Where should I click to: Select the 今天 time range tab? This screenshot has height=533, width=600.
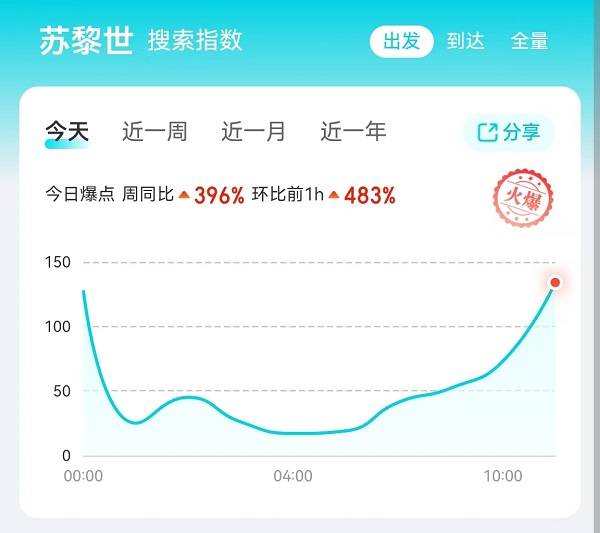coord(67,132)
